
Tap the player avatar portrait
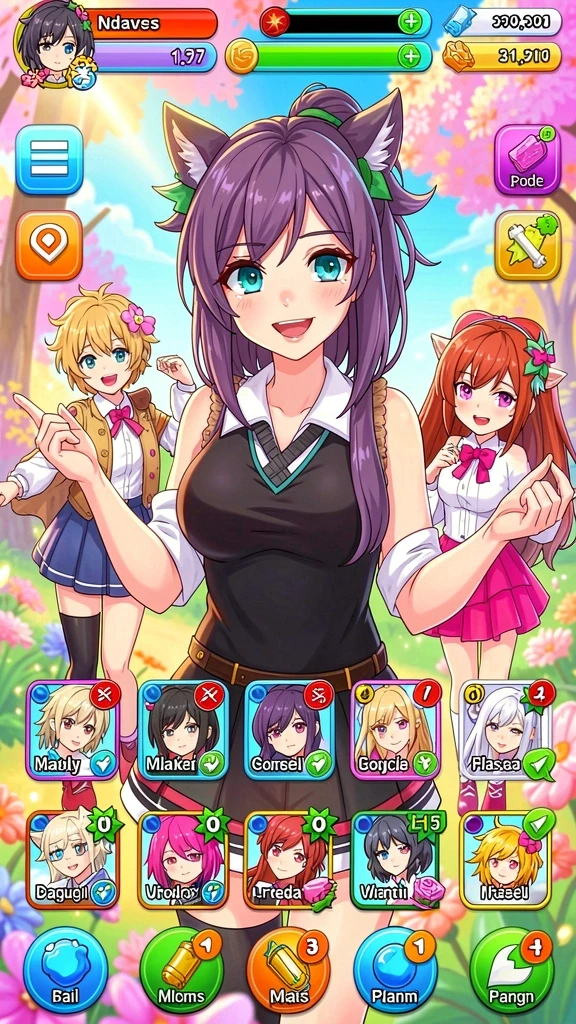click(55, 43)
